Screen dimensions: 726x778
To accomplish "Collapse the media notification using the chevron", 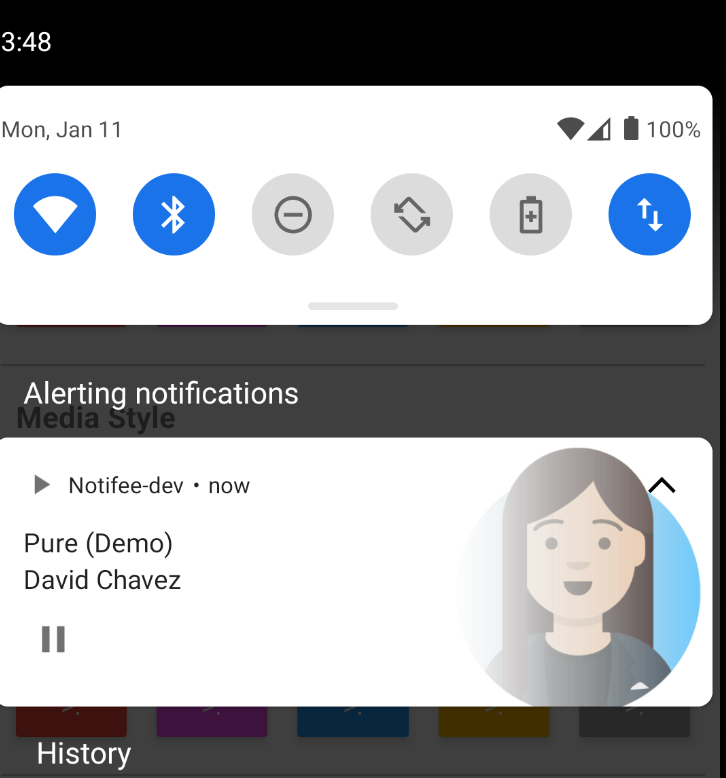I will coord(662,484).
